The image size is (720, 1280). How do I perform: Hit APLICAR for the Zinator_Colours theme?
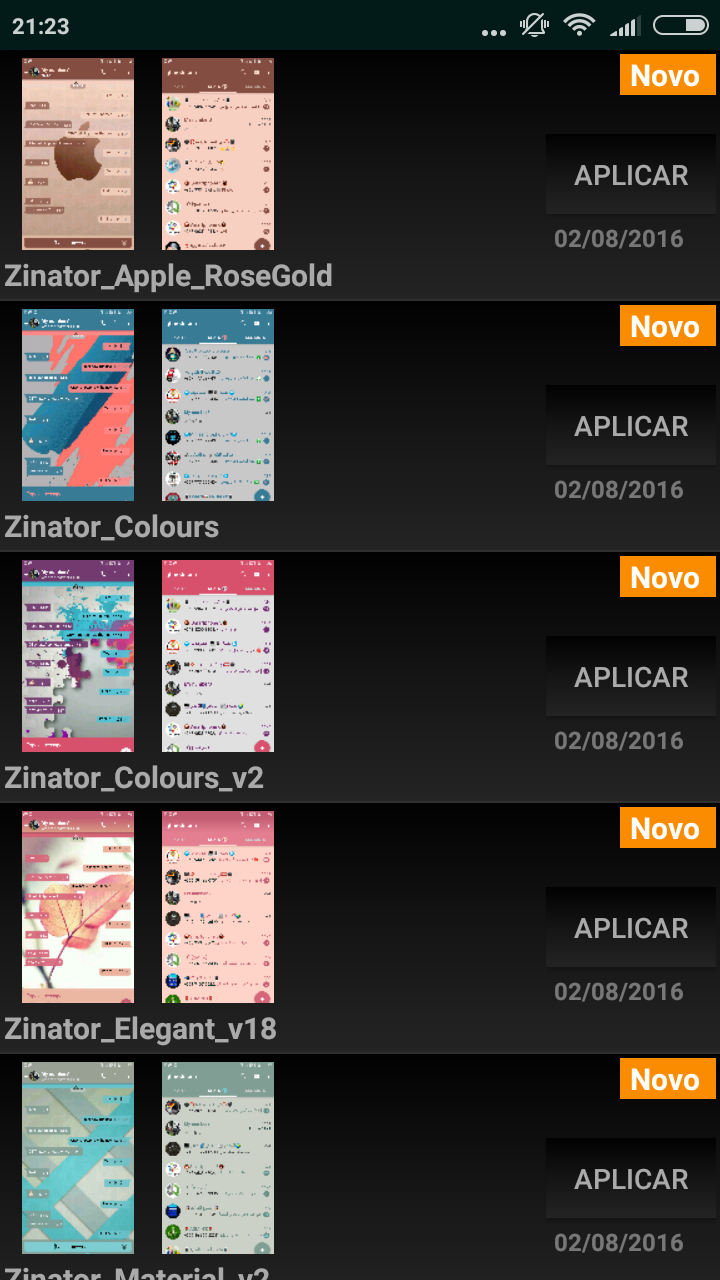point(630,426)
